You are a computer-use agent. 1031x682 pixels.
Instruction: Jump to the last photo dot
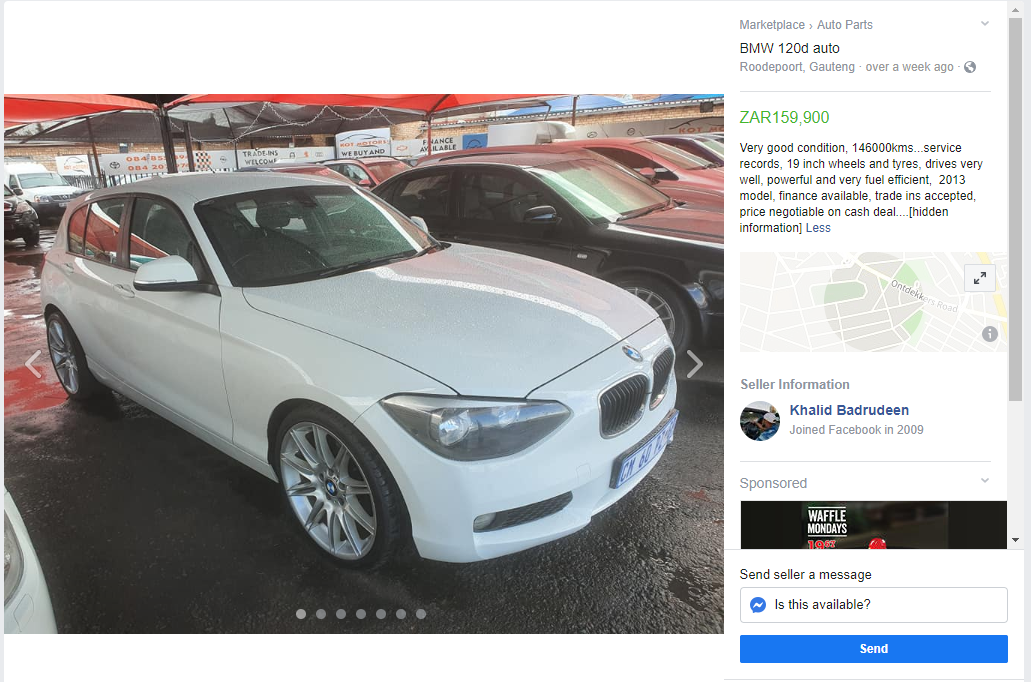tap(421, 614)
